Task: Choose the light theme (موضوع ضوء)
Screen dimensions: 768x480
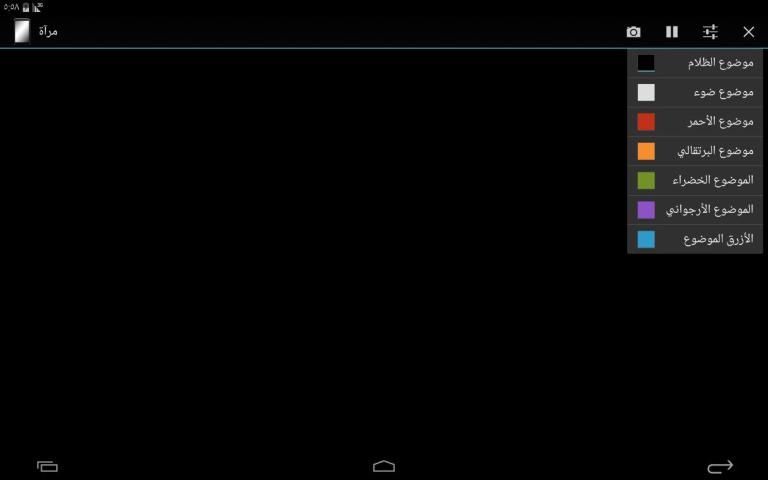Action: [x=695, y=92]
